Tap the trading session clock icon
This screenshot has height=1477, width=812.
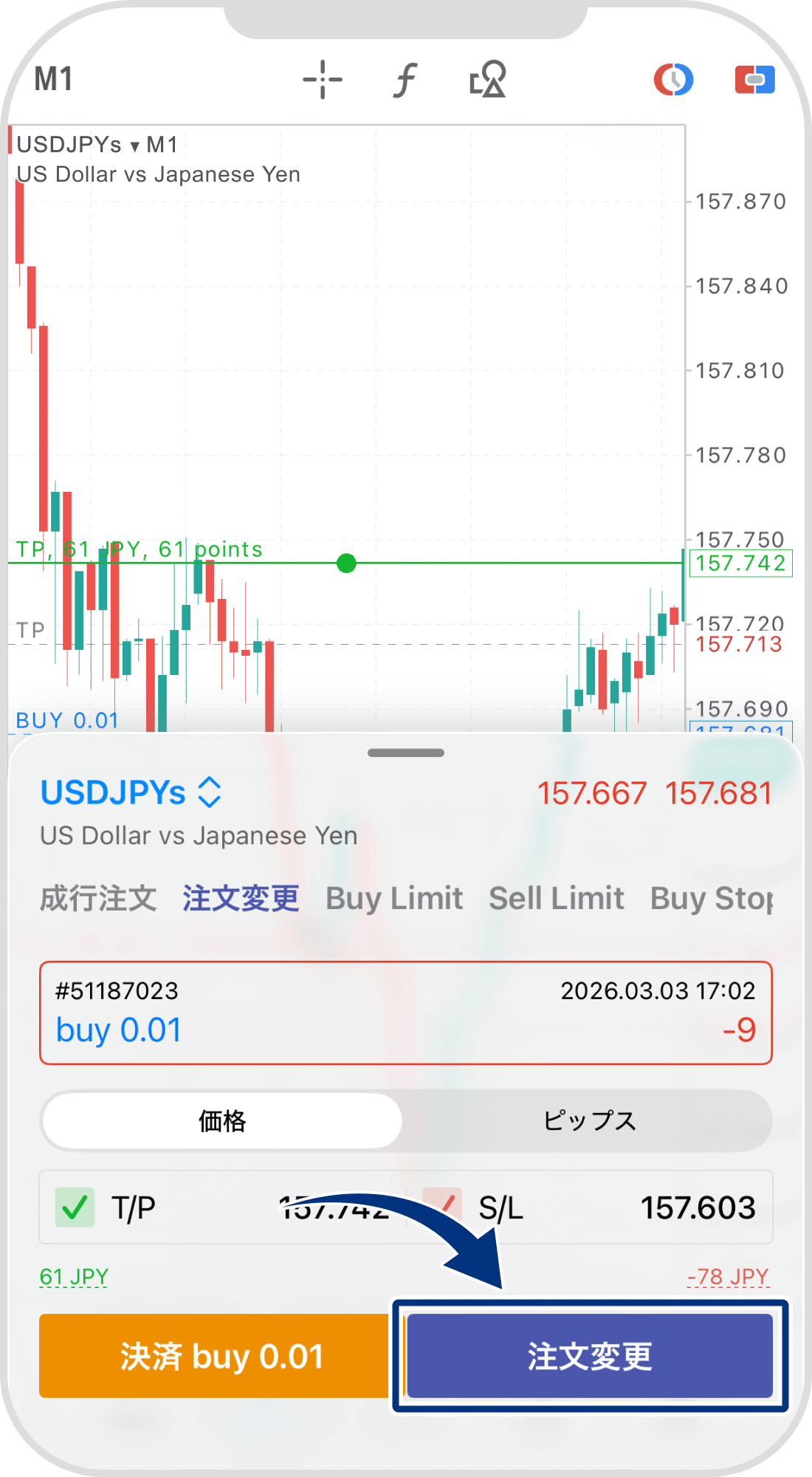point(673,80)
